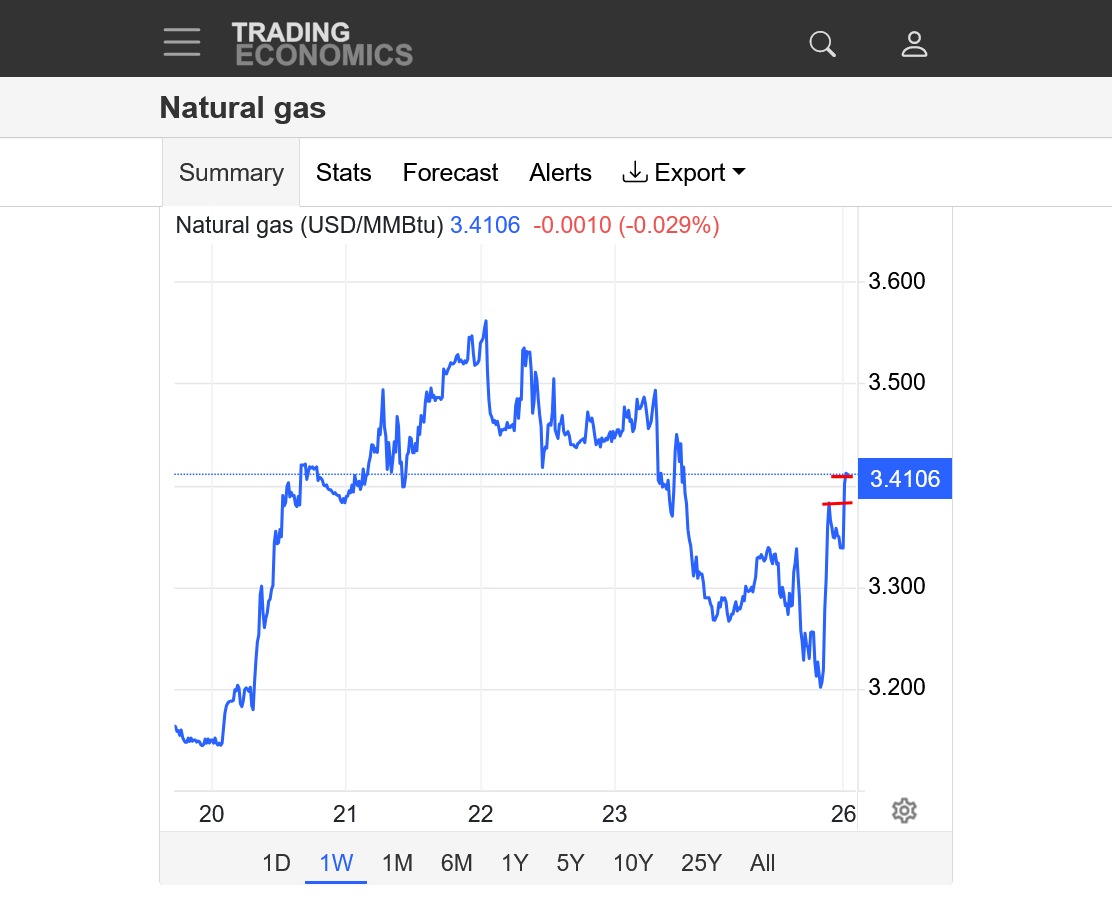The image size is (1112, 901).
Task: Switch to the Stats tab
Action: click(343, 173)
